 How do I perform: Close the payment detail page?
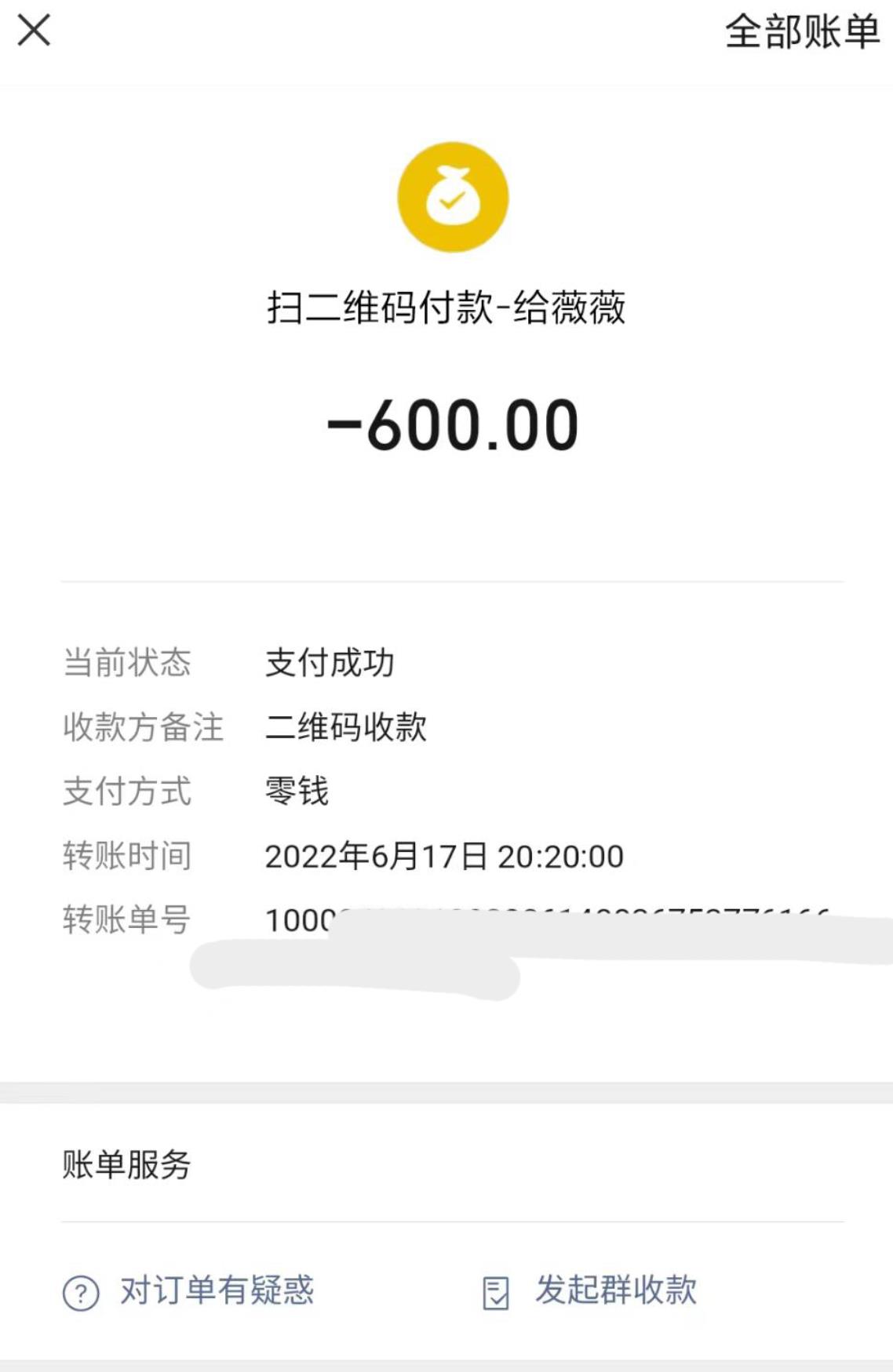pos(34,31)
